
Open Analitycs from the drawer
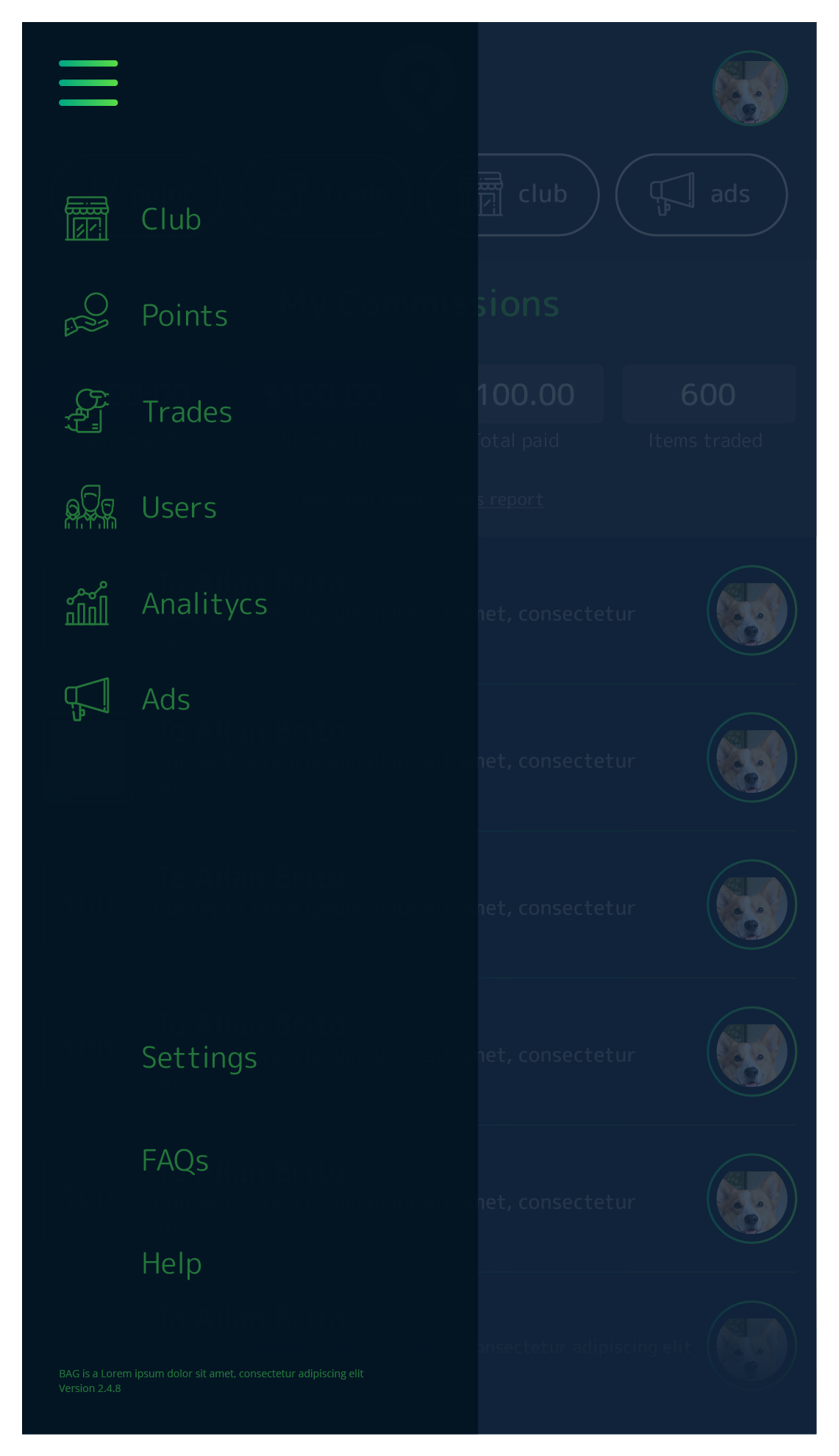(x=166, y=604)
